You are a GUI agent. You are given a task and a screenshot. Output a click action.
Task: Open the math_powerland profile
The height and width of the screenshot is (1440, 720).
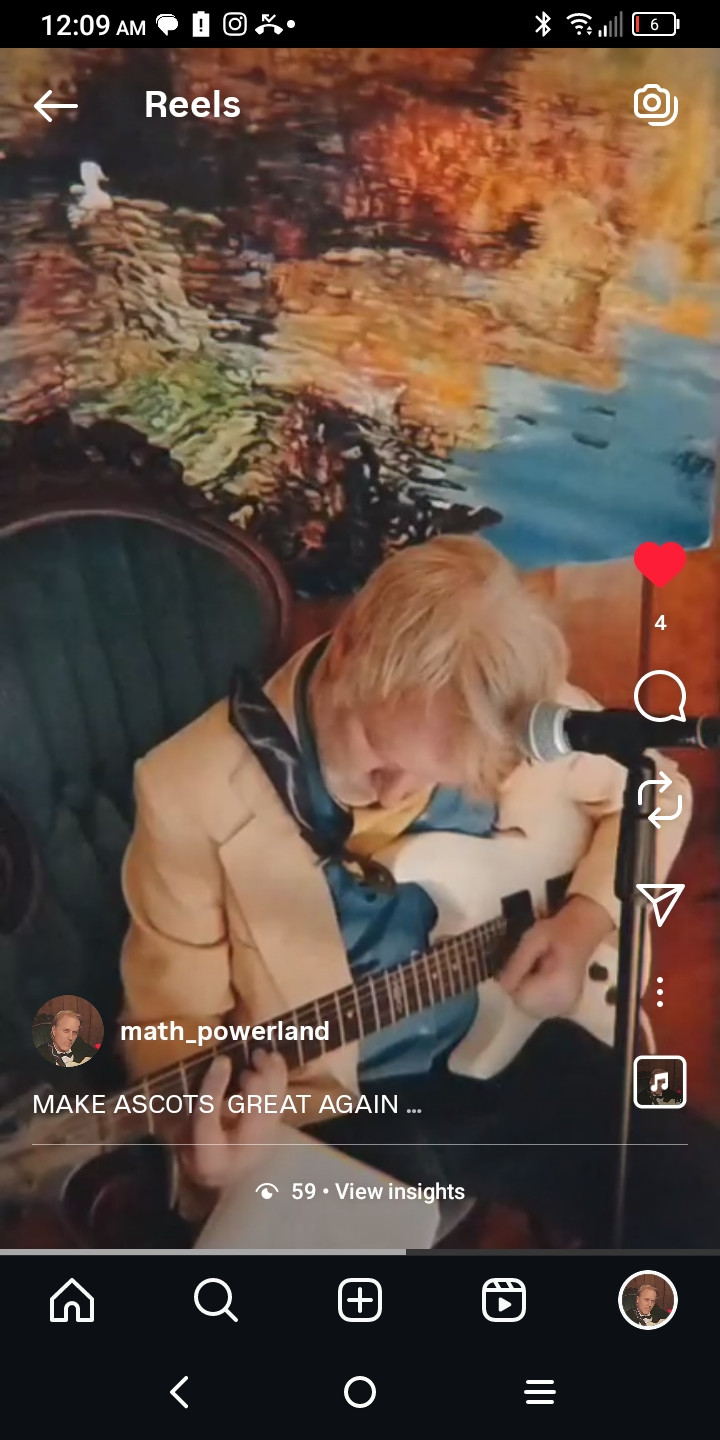pyautogui.click(x=224, y=1031)
